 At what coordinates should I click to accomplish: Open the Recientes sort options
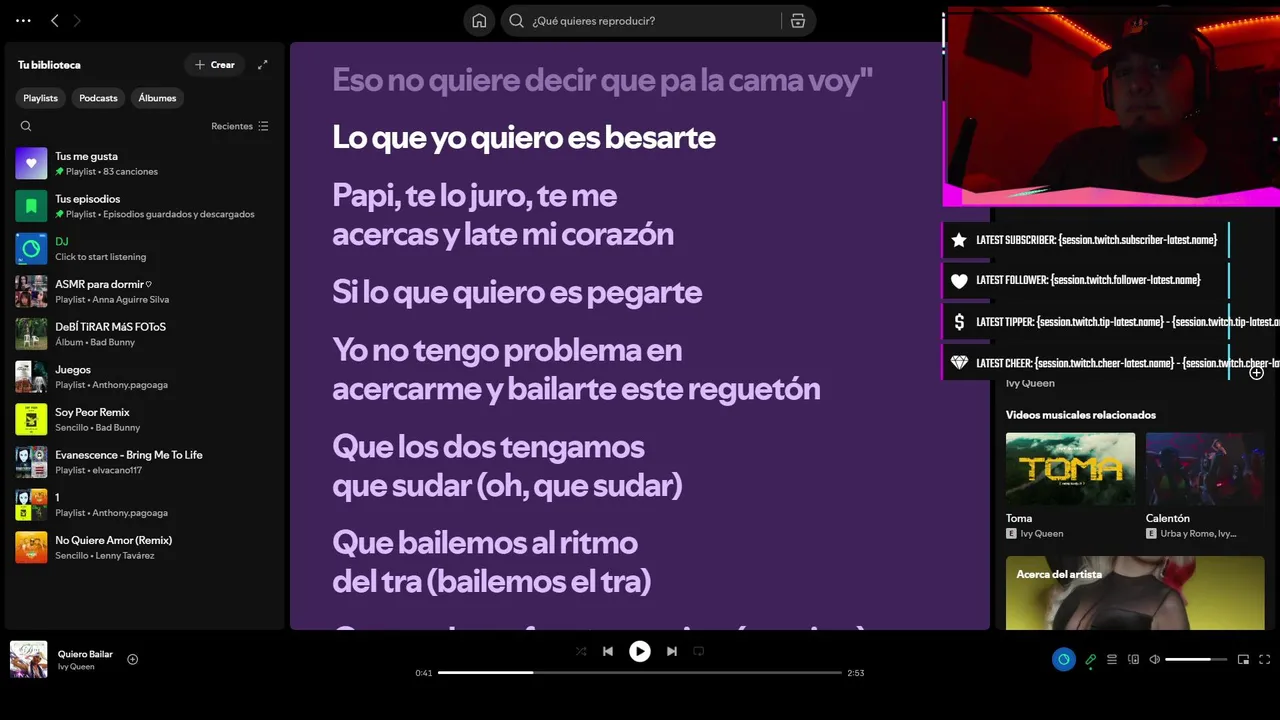click(x=240, y=126)
